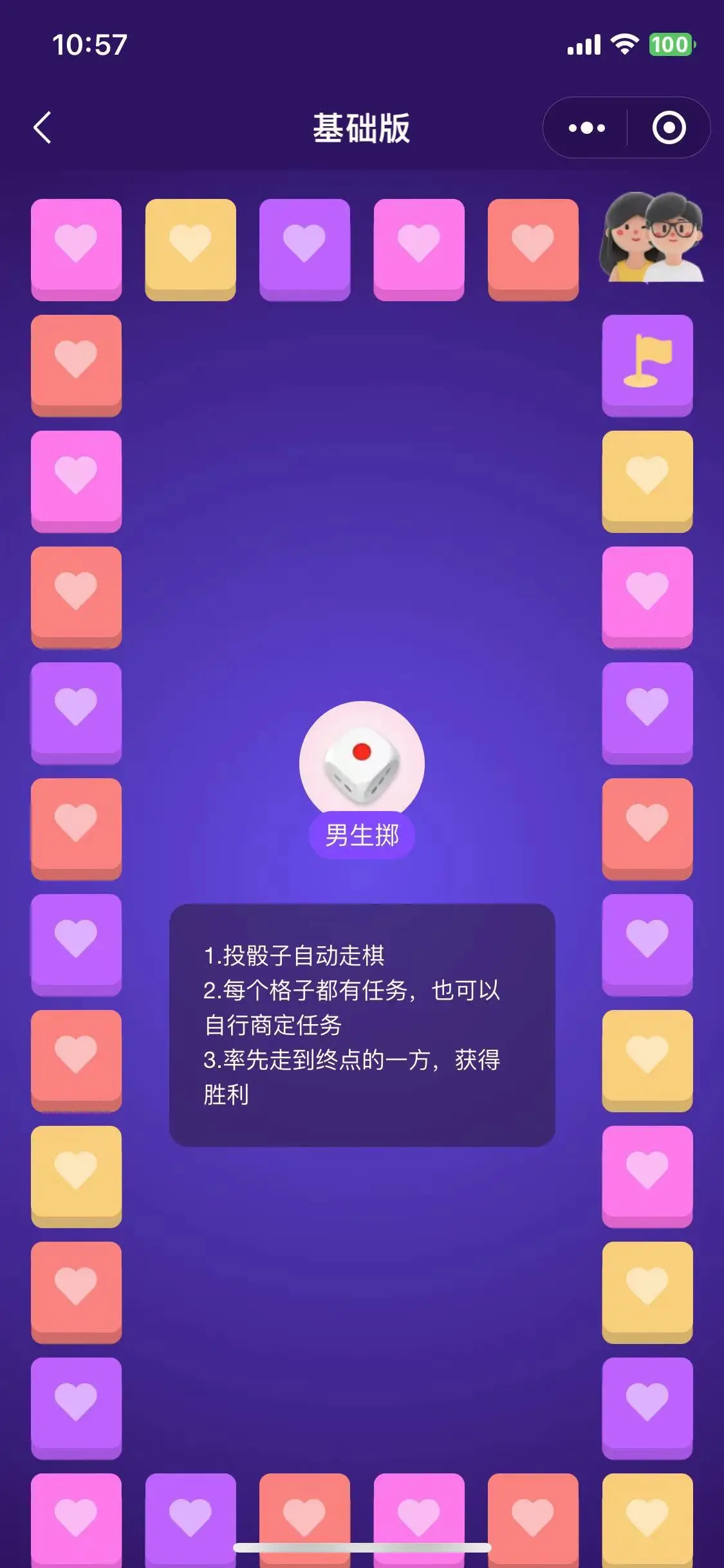Tap the 男生掷 button
Image resolution: width=724 pixels, height=1568 pixels.
[x=362, y=835]
